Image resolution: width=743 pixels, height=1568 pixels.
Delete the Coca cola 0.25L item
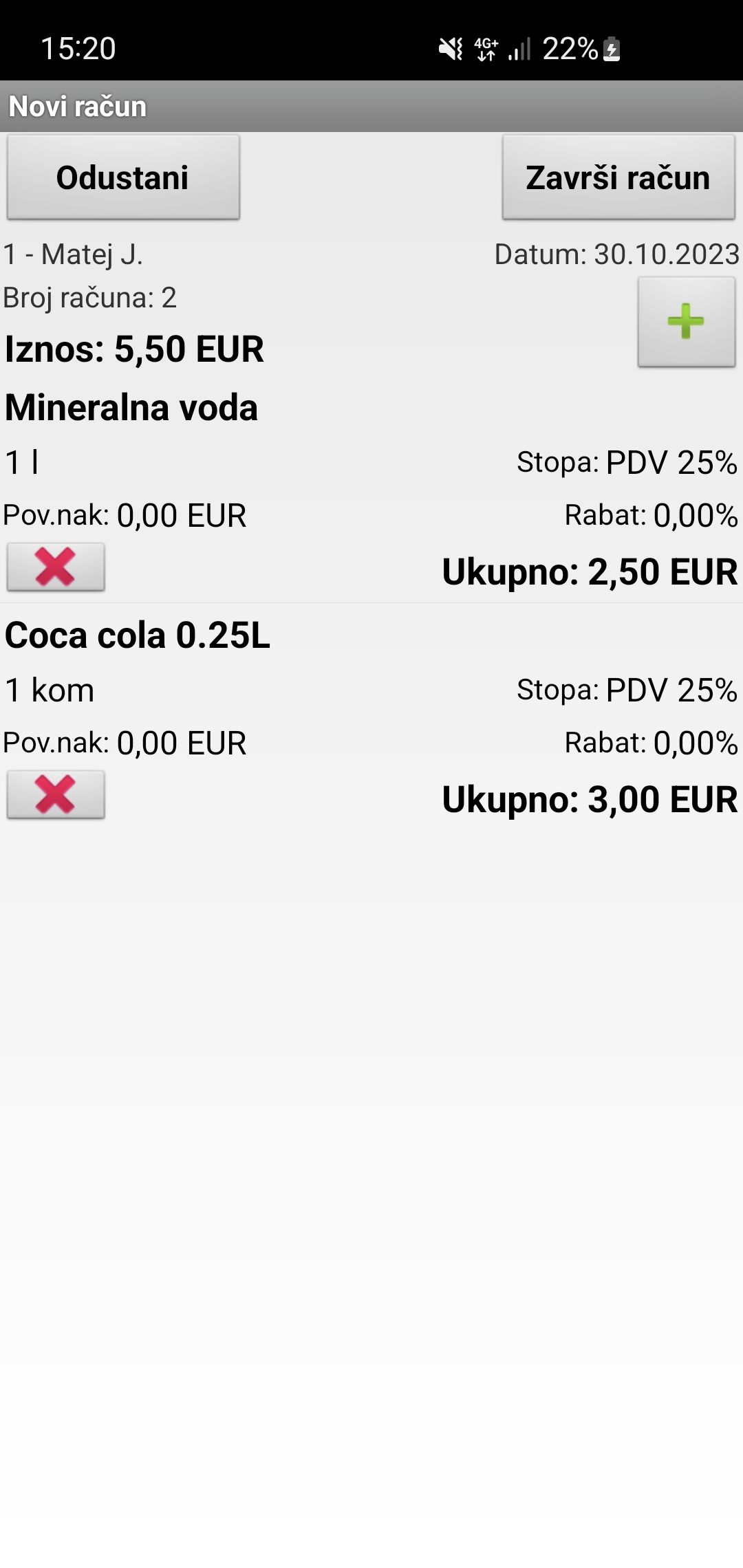56,794
